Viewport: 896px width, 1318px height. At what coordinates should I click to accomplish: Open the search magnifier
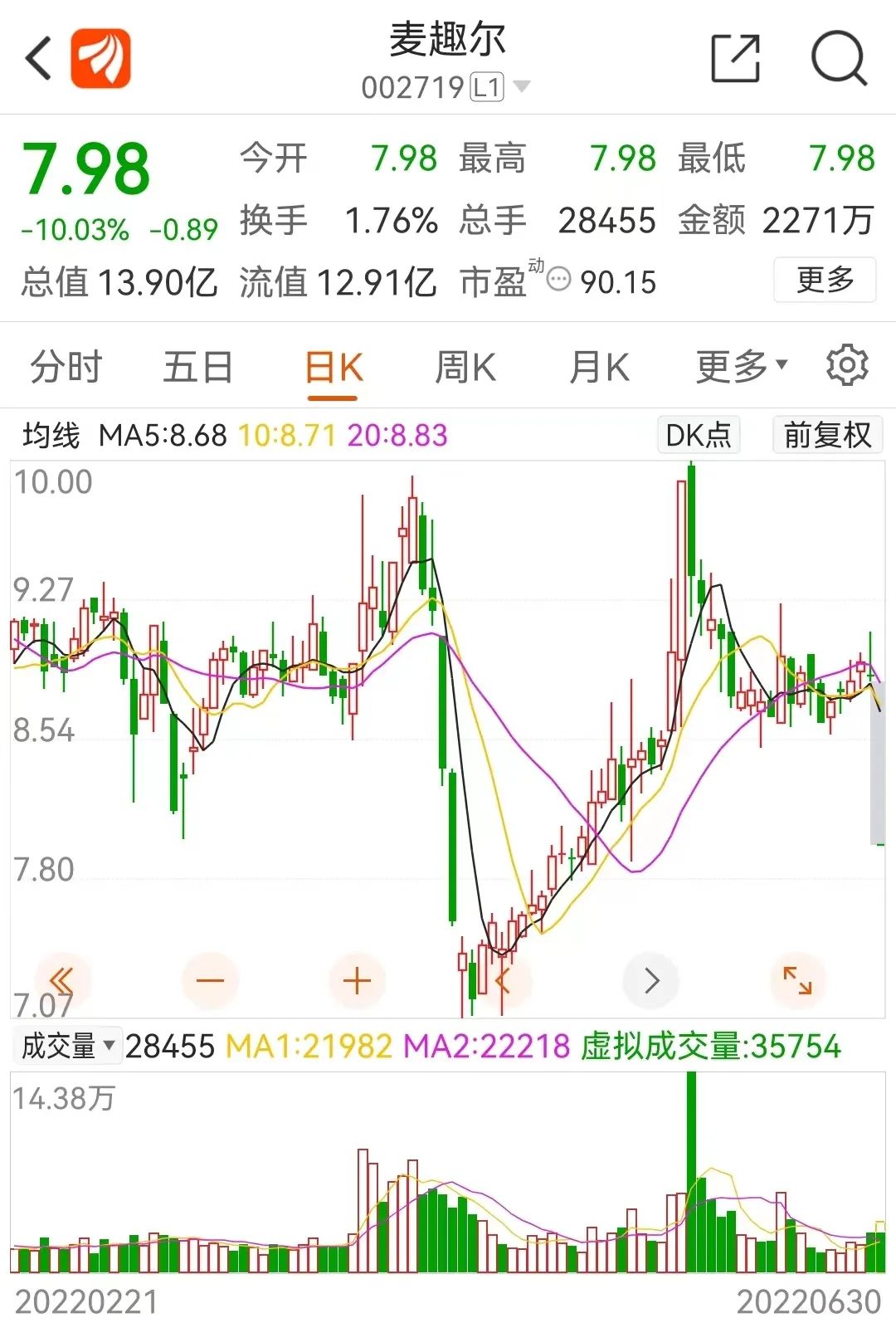(x=839, y=58)
